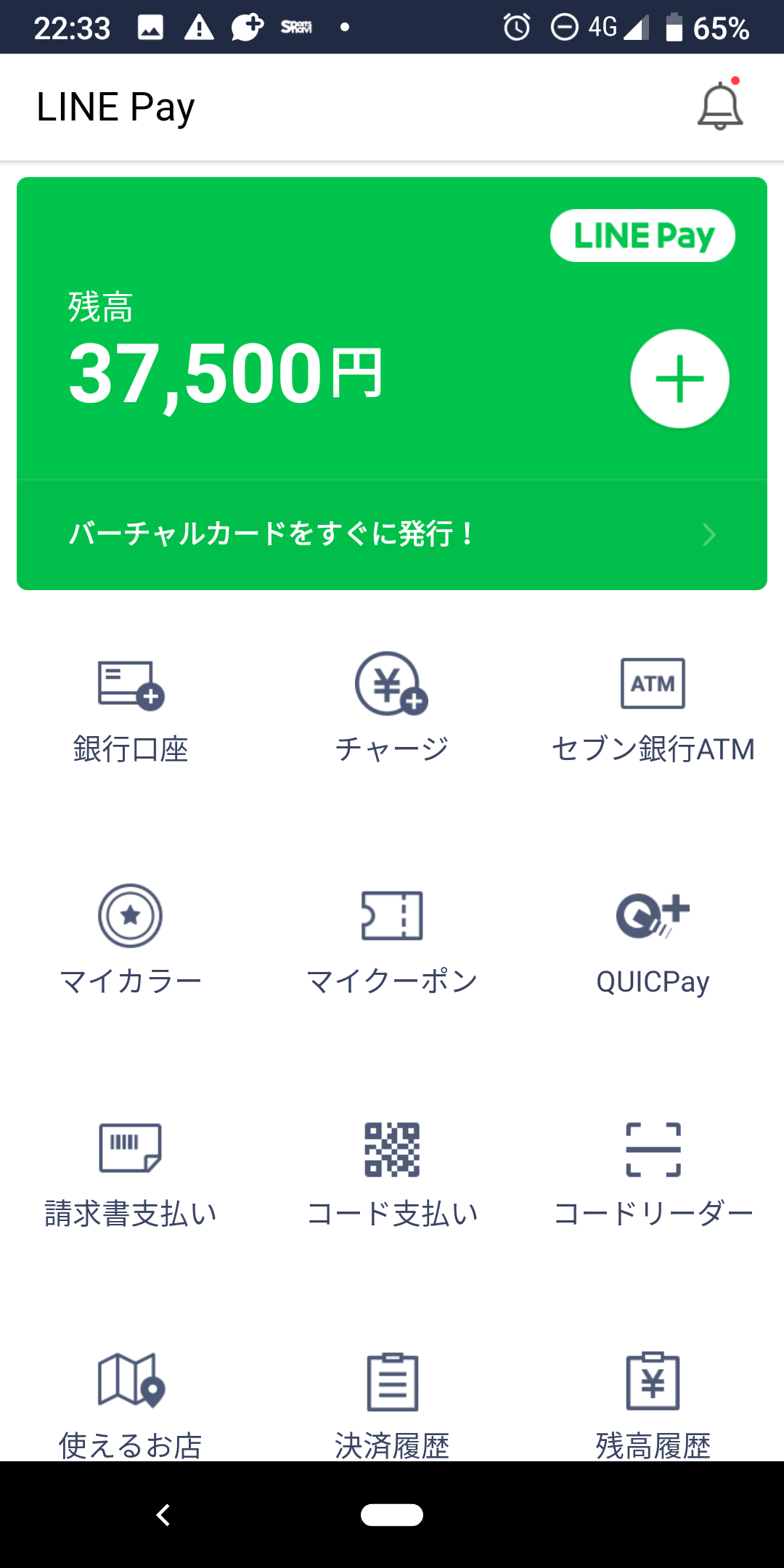The height and width of the screenshot is (1568, 784).
Task: Tap the home navigation pill
Action: (392, 1516)
